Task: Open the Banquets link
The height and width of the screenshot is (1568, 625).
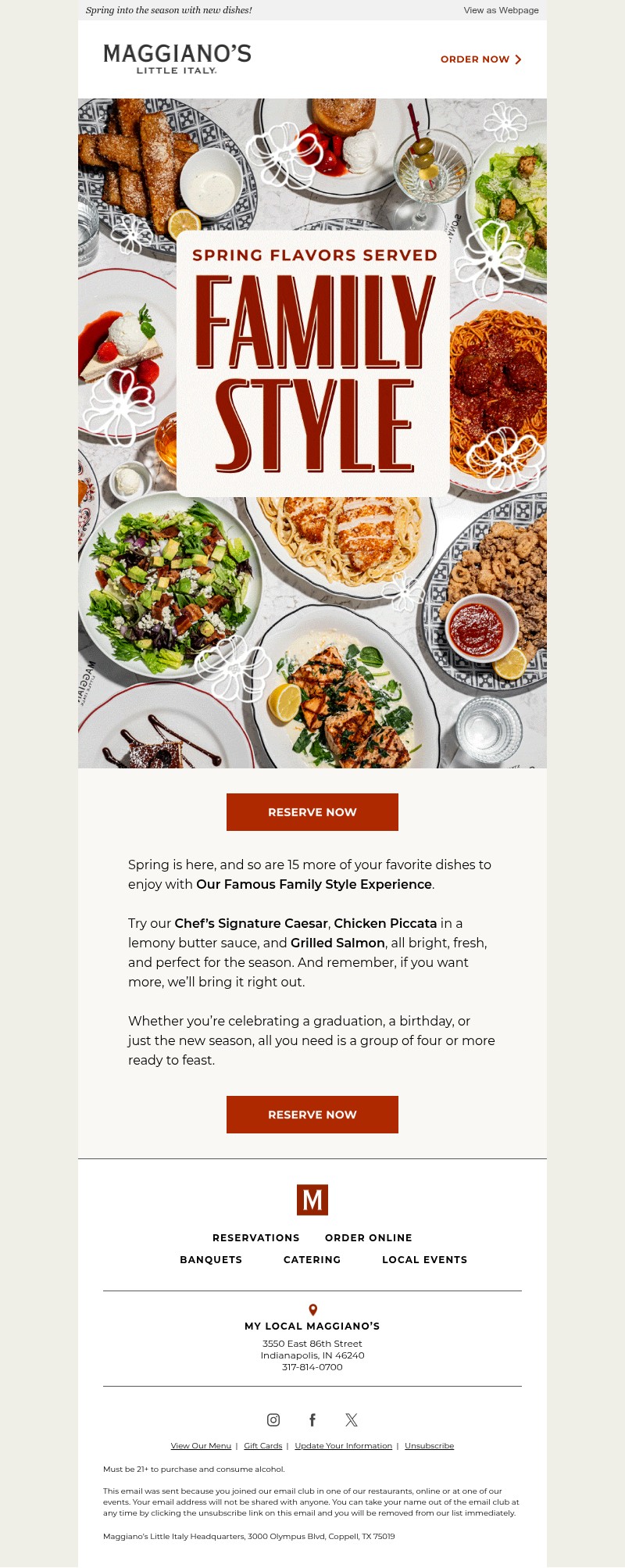Action: coord(211,1259)
